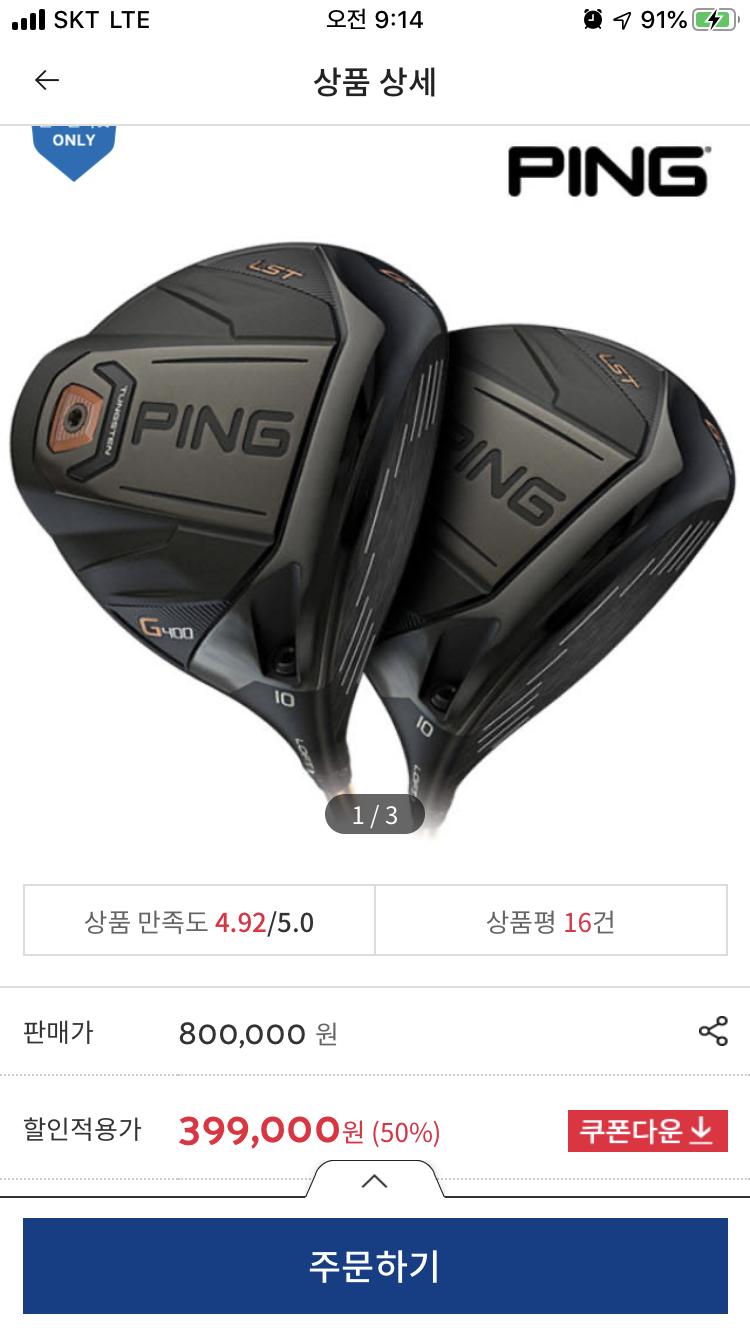
Task: Download the coupon with 쿠폰다운
Action: [x=647, y=1131]
